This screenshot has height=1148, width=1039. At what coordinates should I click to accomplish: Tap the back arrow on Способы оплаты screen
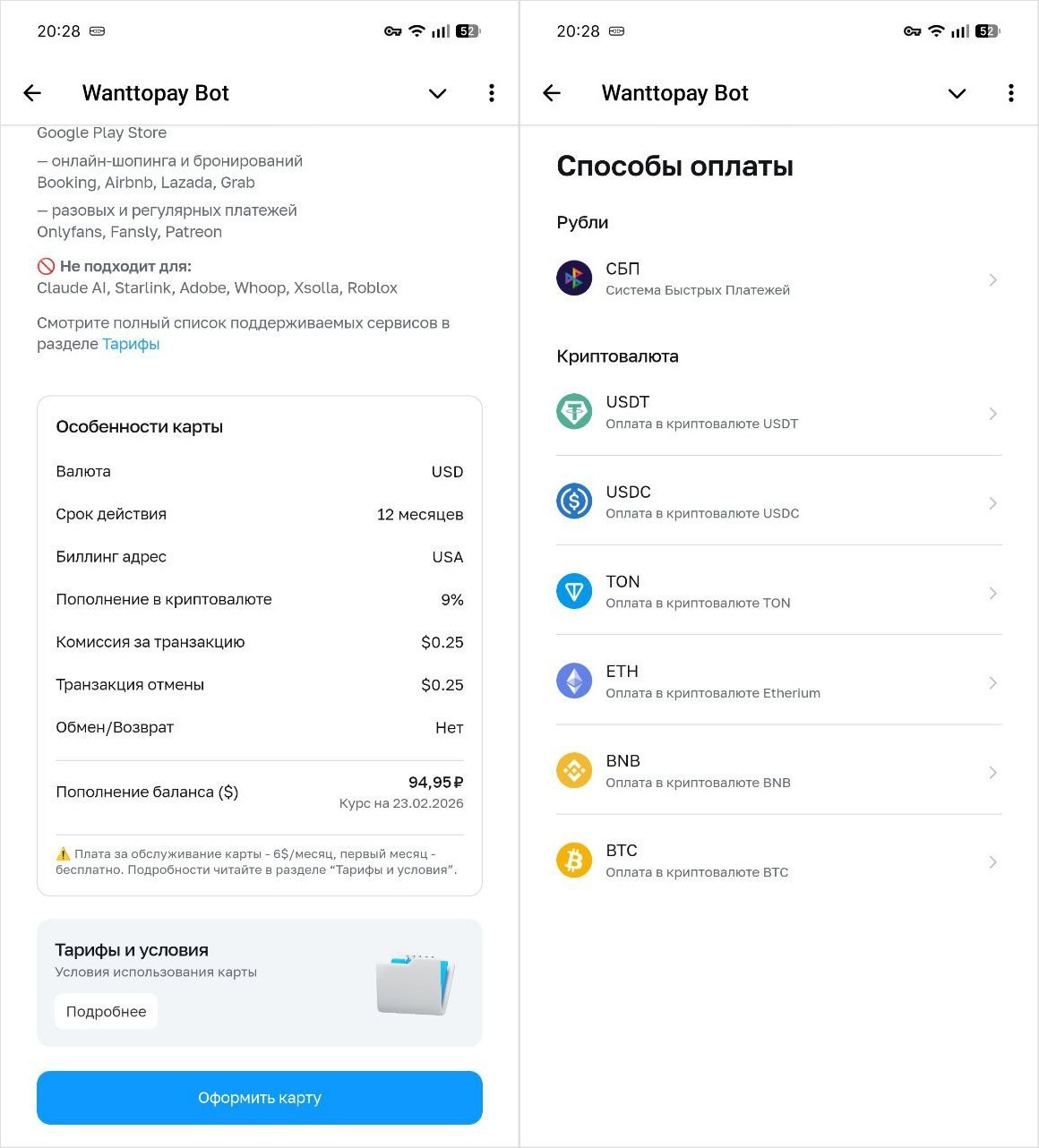click(x=552, y=93)
